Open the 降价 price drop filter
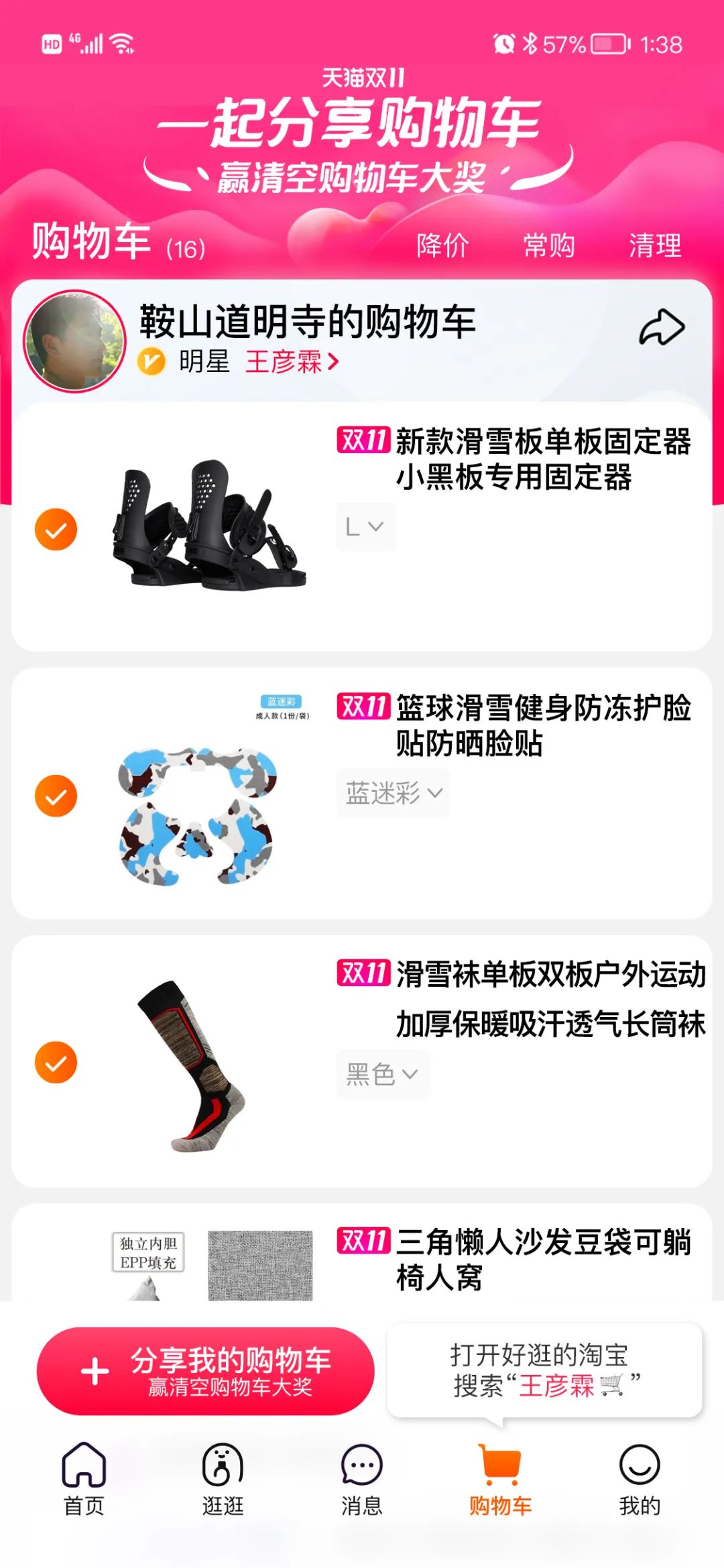Viewport: 724px width, 1568px height. pyautogui.click(x=442, y=245)
